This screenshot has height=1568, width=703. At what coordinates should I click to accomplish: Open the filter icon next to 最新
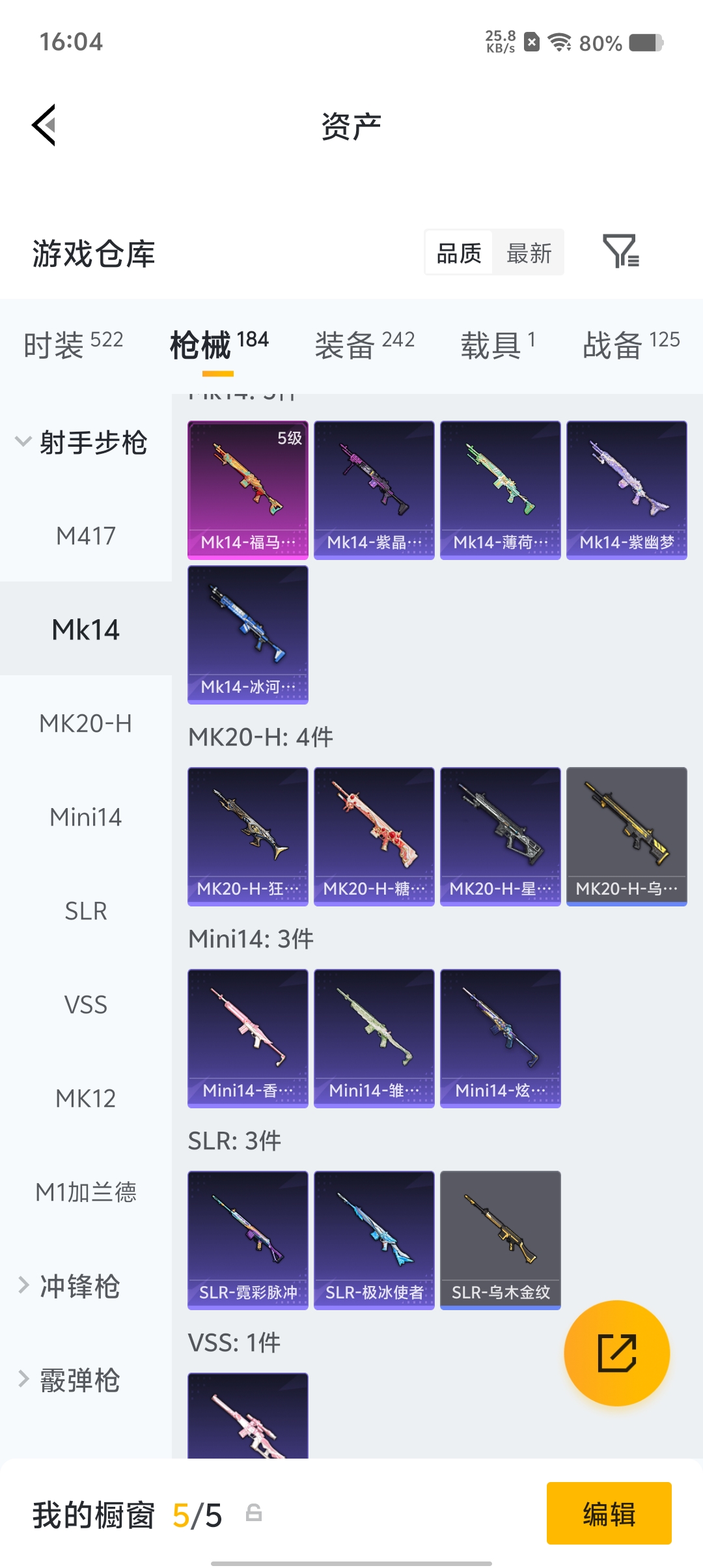pyautogui.click(x=620, y=251)
